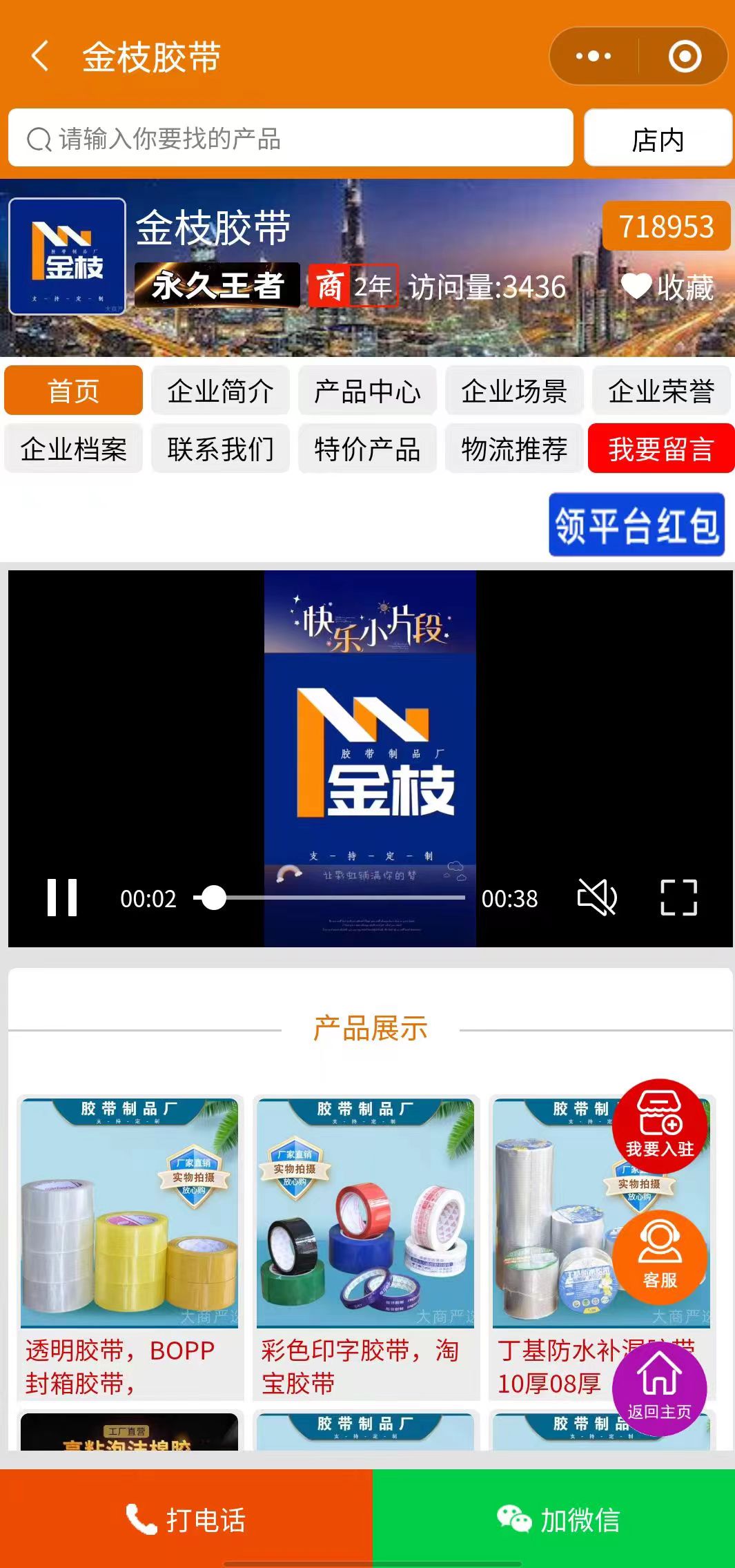This screenshot has height=1568, width=735.
Task: Tap 加微信 to add WeChat
Action: [x=558, y=1519]
